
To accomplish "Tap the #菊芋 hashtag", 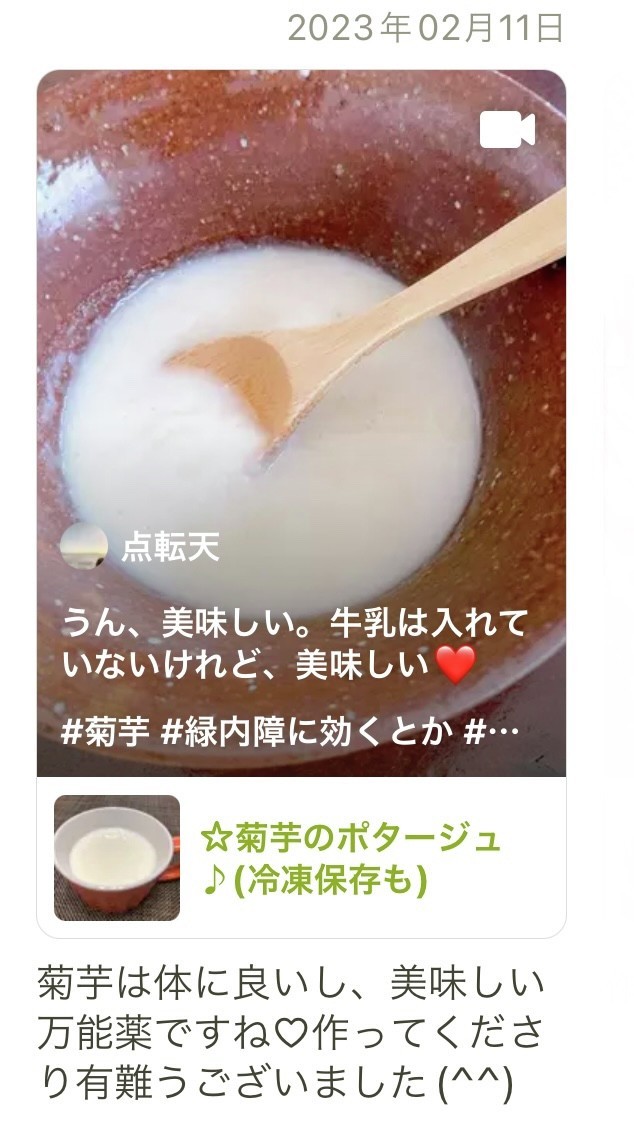I will point(106,732).
